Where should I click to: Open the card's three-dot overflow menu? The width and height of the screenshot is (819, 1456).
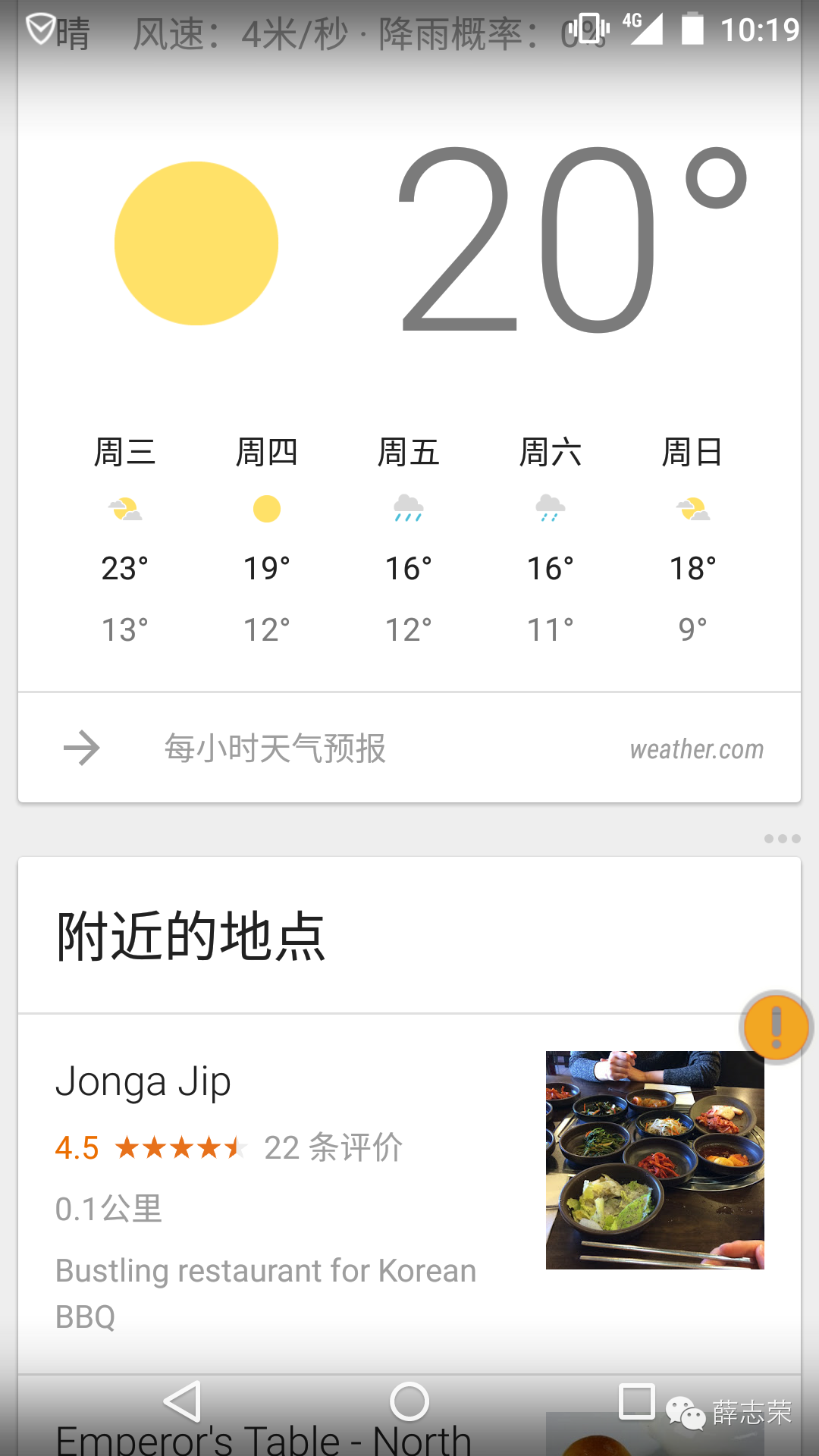[782, 839]
